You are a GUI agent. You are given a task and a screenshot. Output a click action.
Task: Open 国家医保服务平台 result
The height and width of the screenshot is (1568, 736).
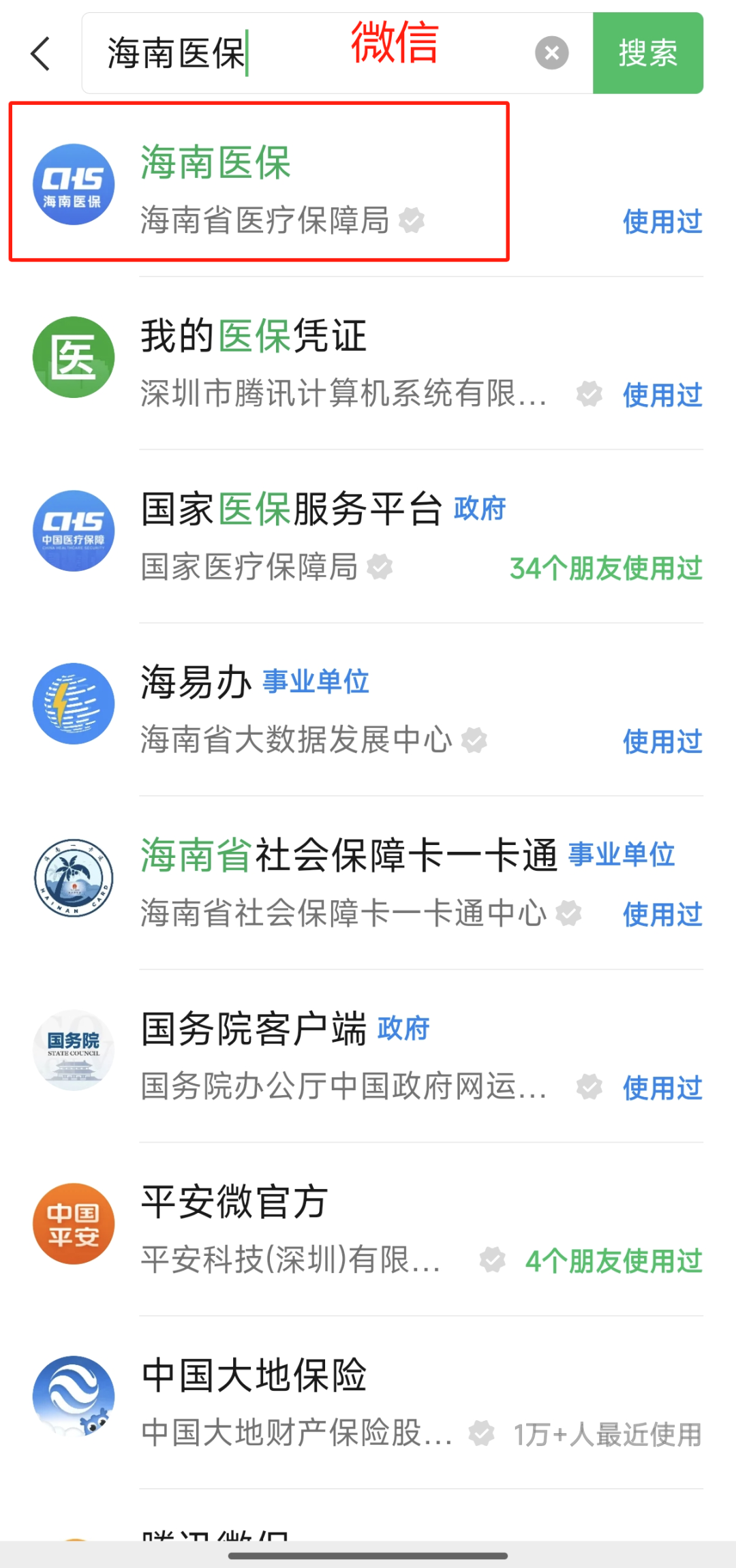click(x=368, y=536)
